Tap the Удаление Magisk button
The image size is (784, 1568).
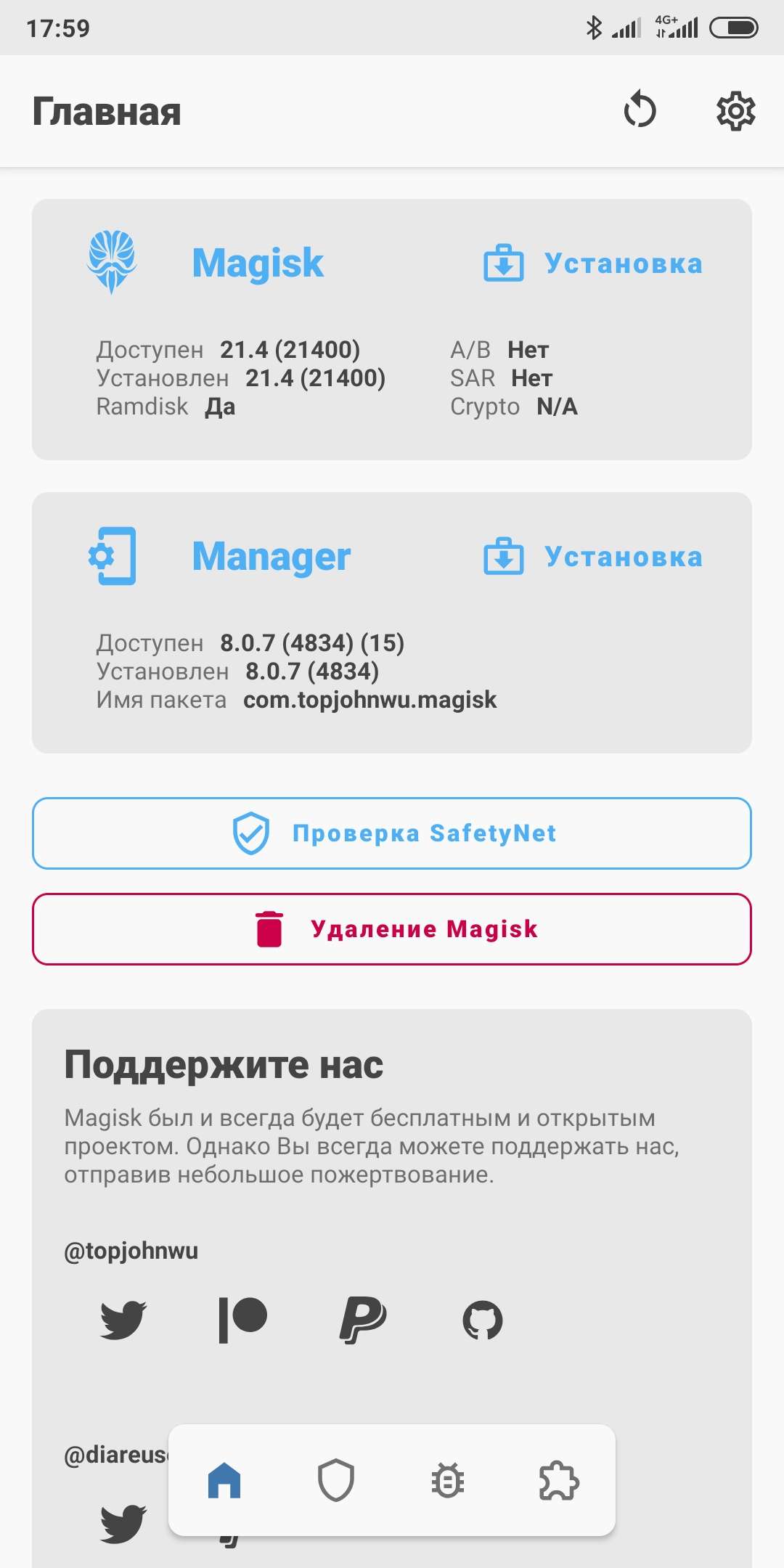(x=392, y=929)
